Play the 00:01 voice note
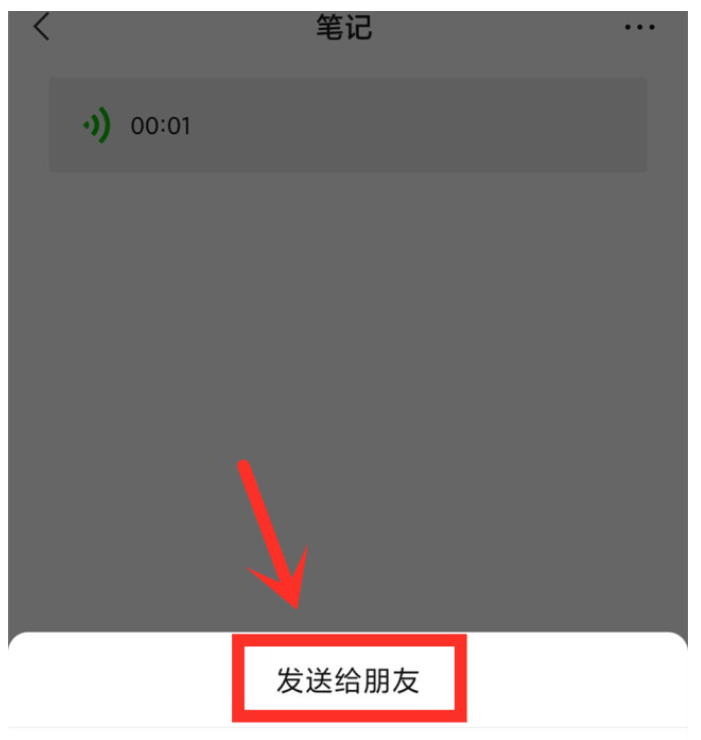This screenshot has height=740, width=701. point(97,126)
